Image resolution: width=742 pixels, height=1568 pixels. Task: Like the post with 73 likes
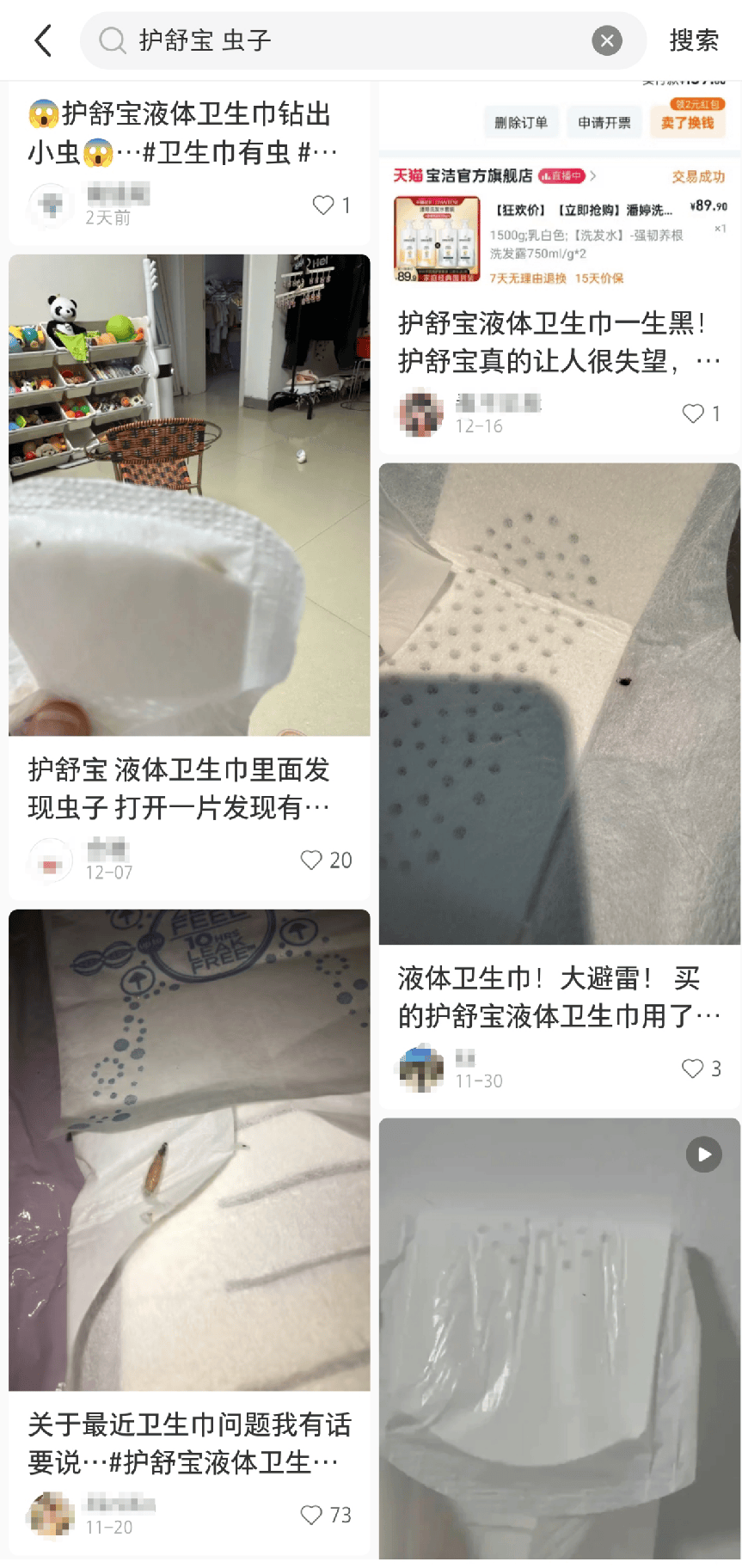click(x=311, y=1515)
